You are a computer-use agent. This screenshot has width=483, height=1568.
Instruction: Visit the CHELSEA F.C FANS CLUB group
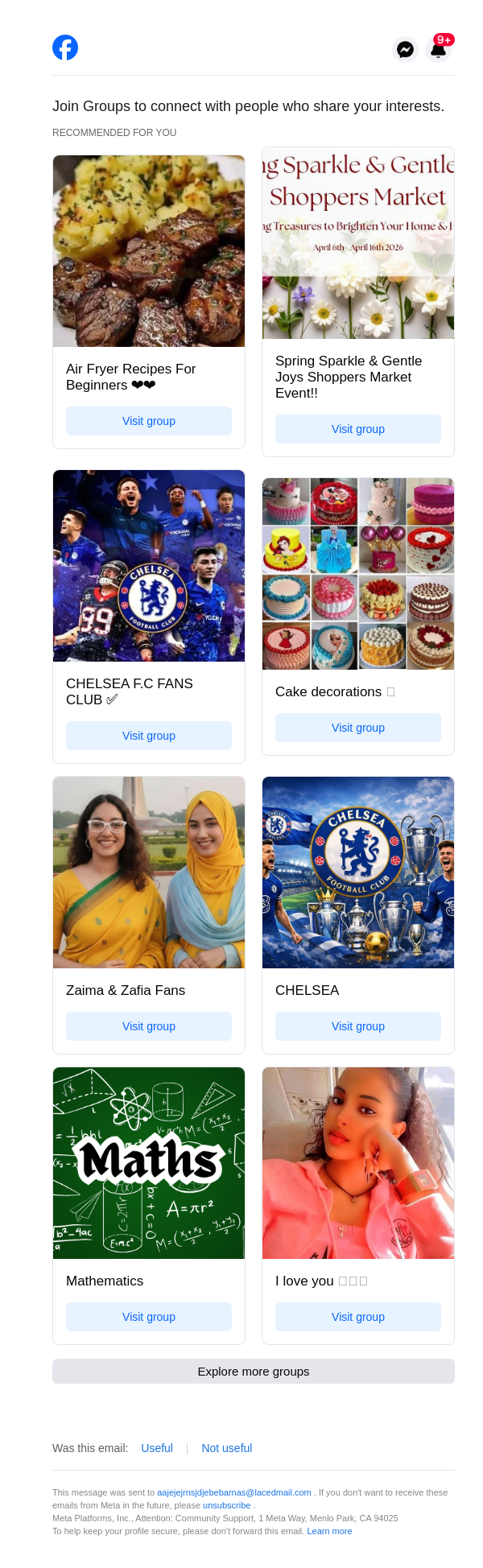[149, 736]
